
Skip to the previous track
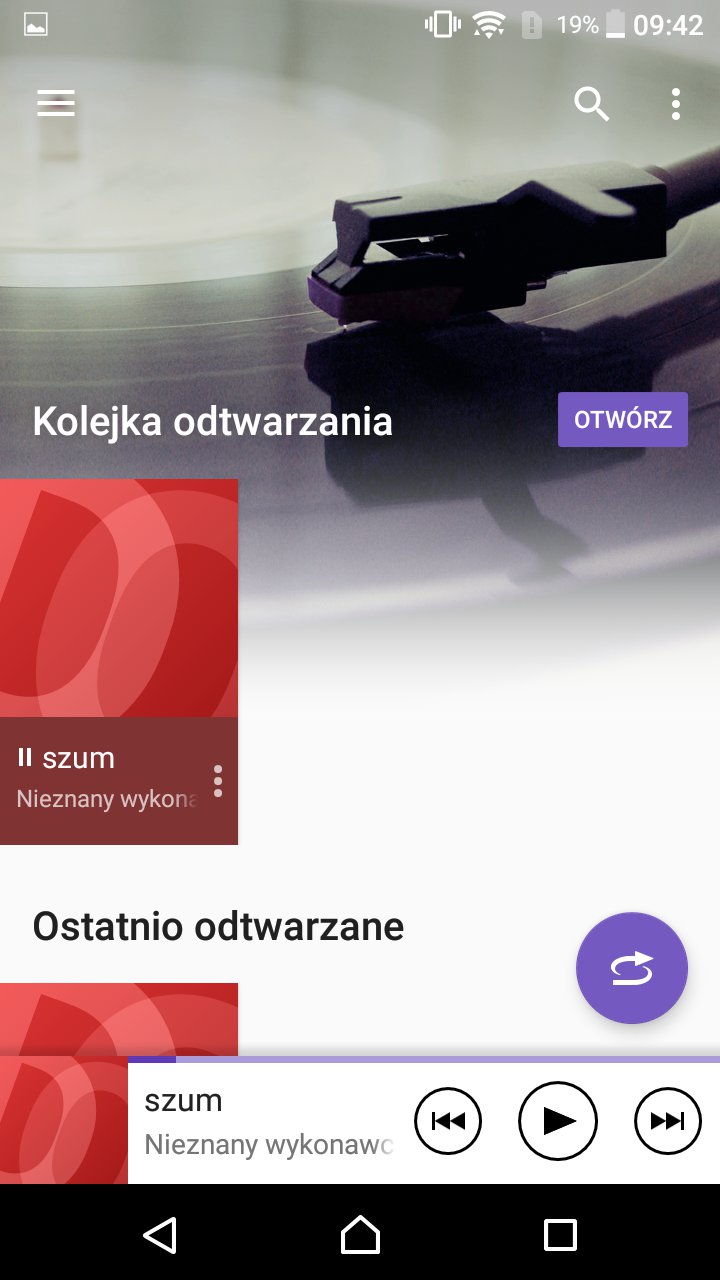pos(448,1122)
